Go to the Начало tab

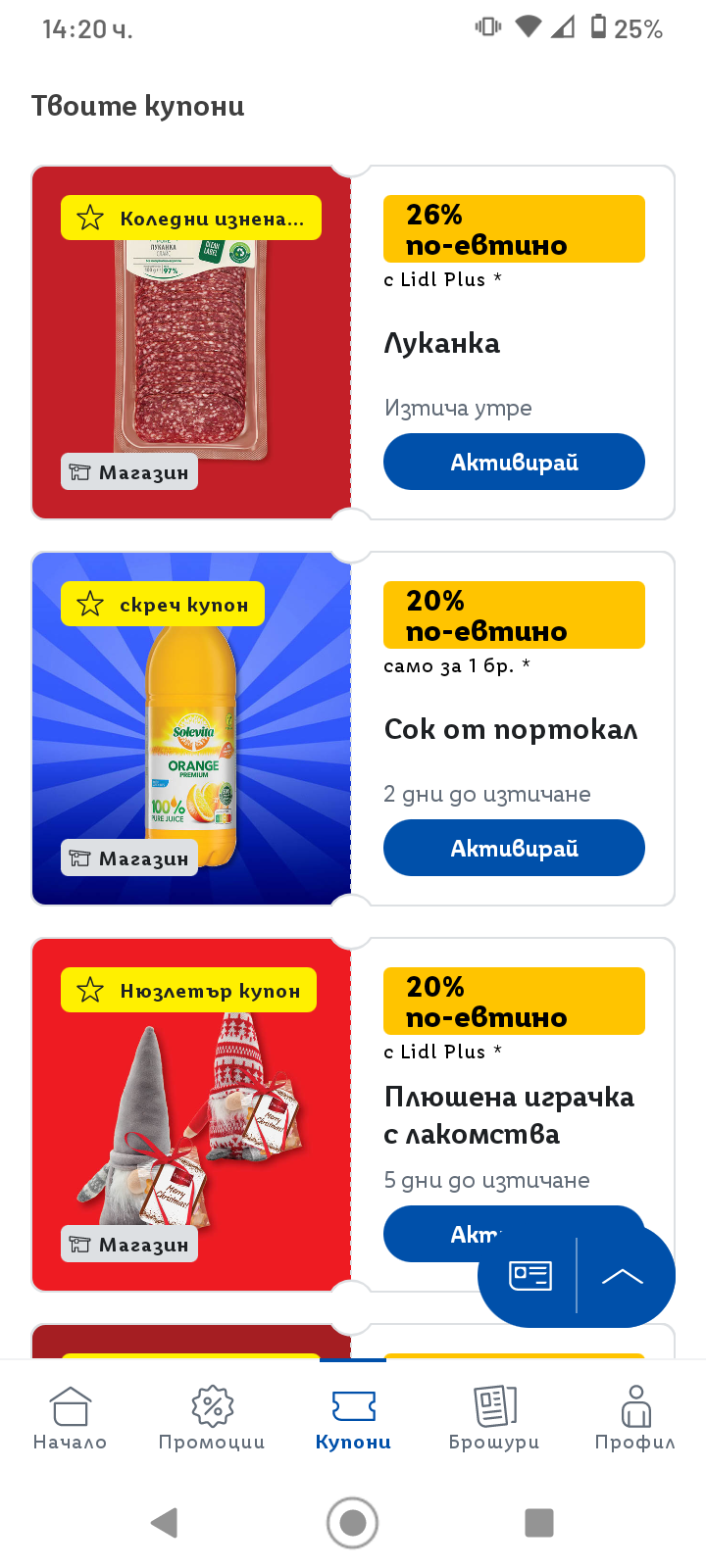pos(71,1417)
